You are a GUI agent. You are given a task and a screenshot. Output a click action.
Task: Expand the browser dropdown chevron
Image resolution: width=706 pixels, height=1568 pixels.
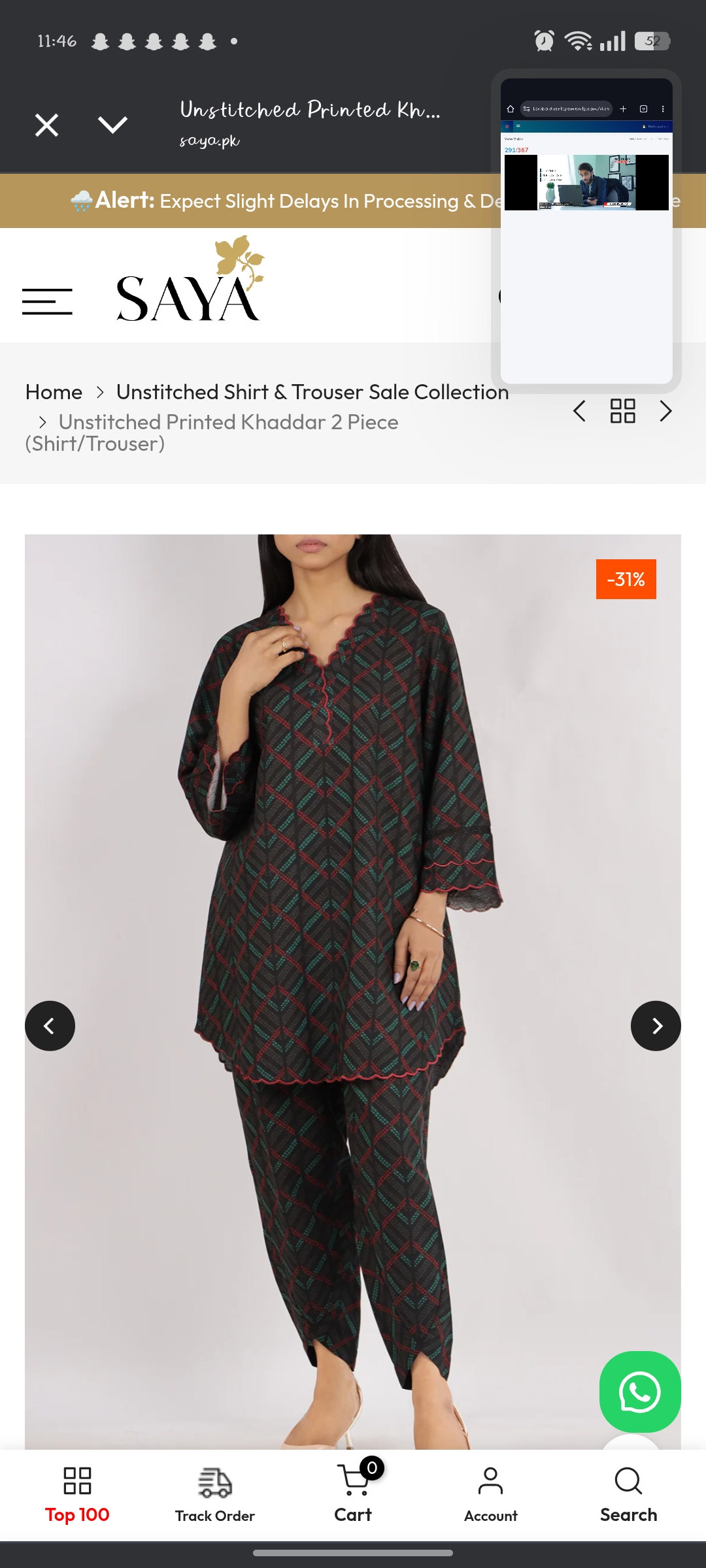112,124
